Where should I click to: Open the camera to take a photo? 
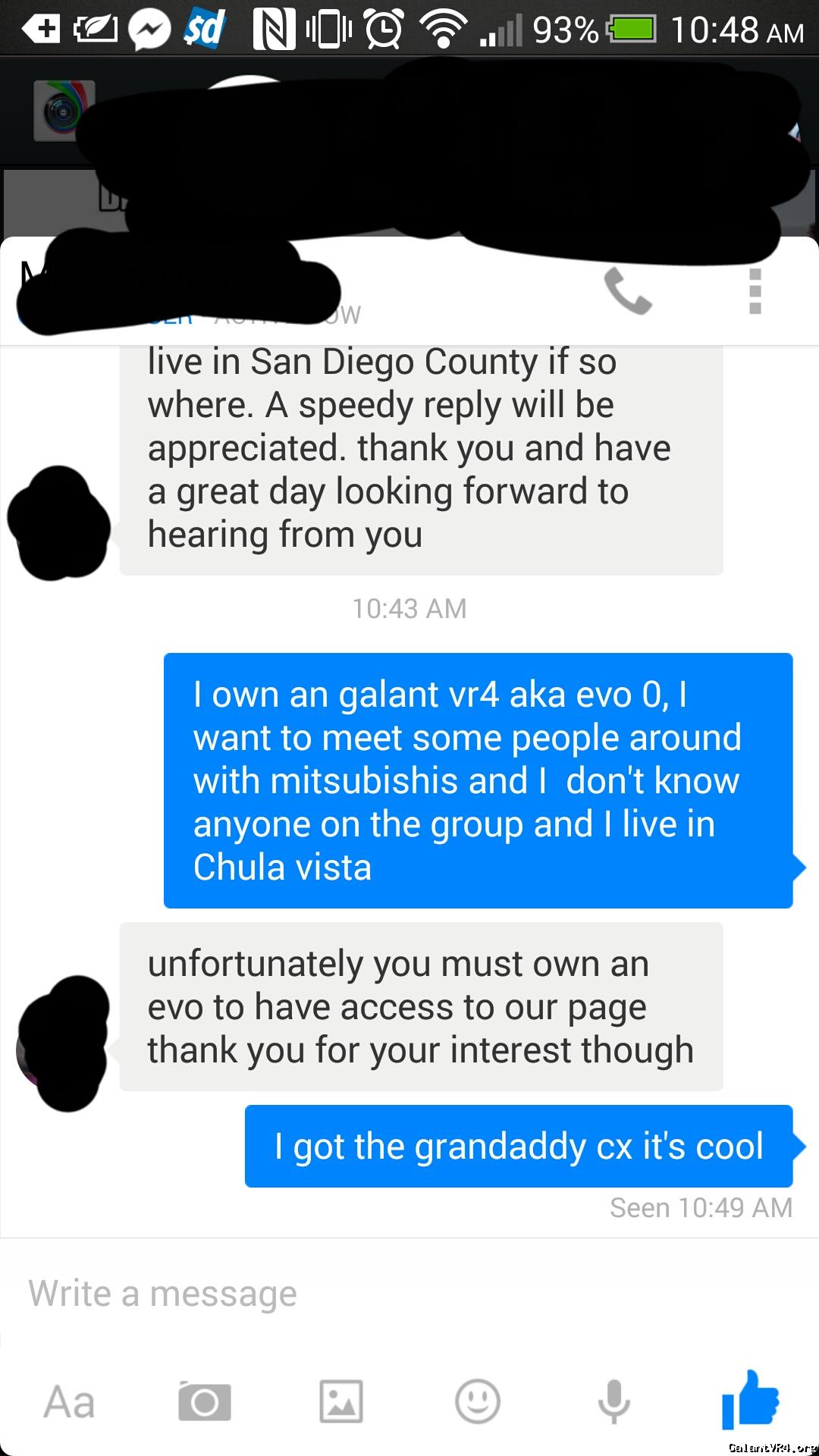point(205,1401)
